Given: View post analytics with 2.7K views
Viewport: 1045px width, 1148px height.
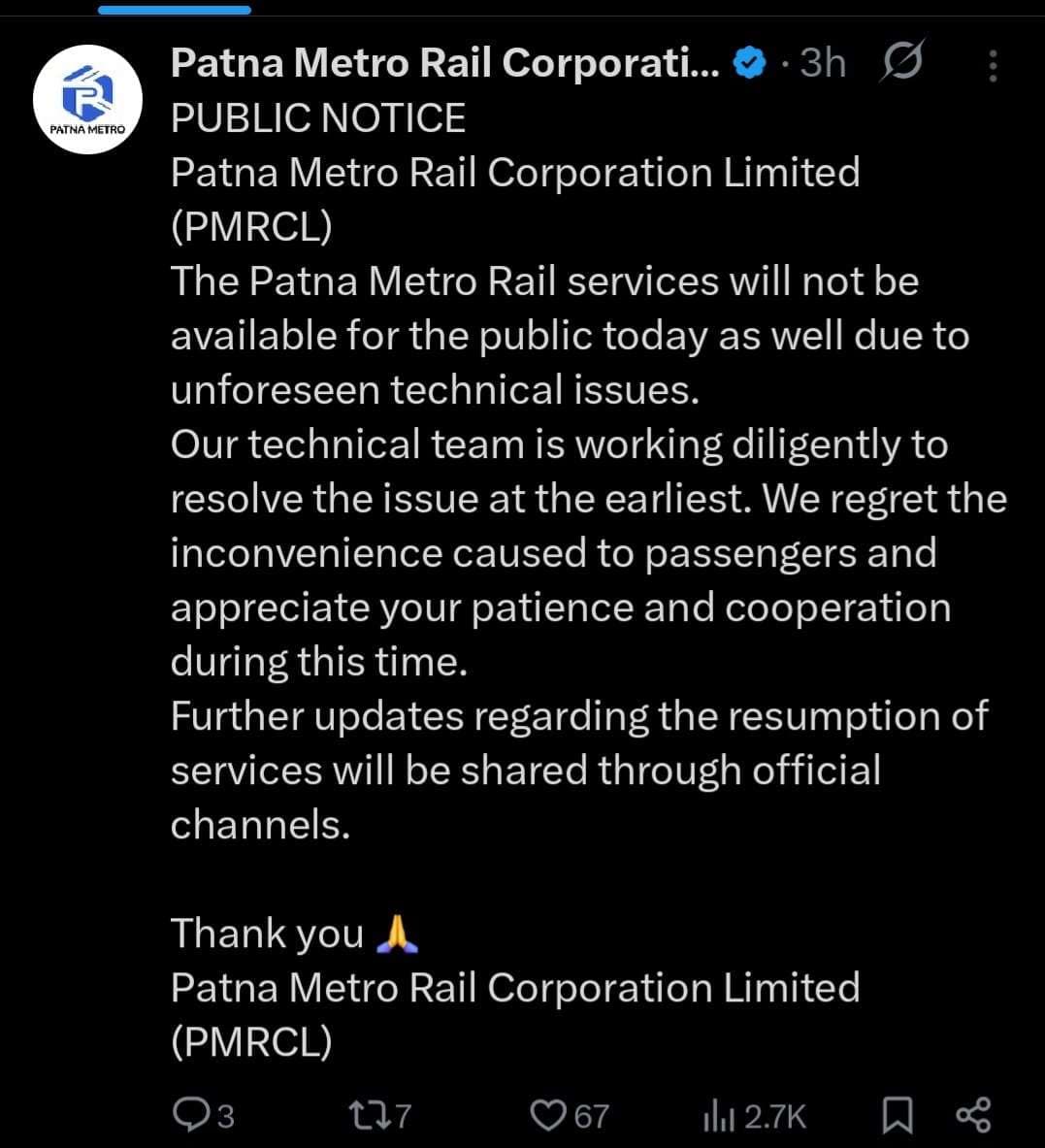Looking at the screenshot, I should tap(754, 1116).
